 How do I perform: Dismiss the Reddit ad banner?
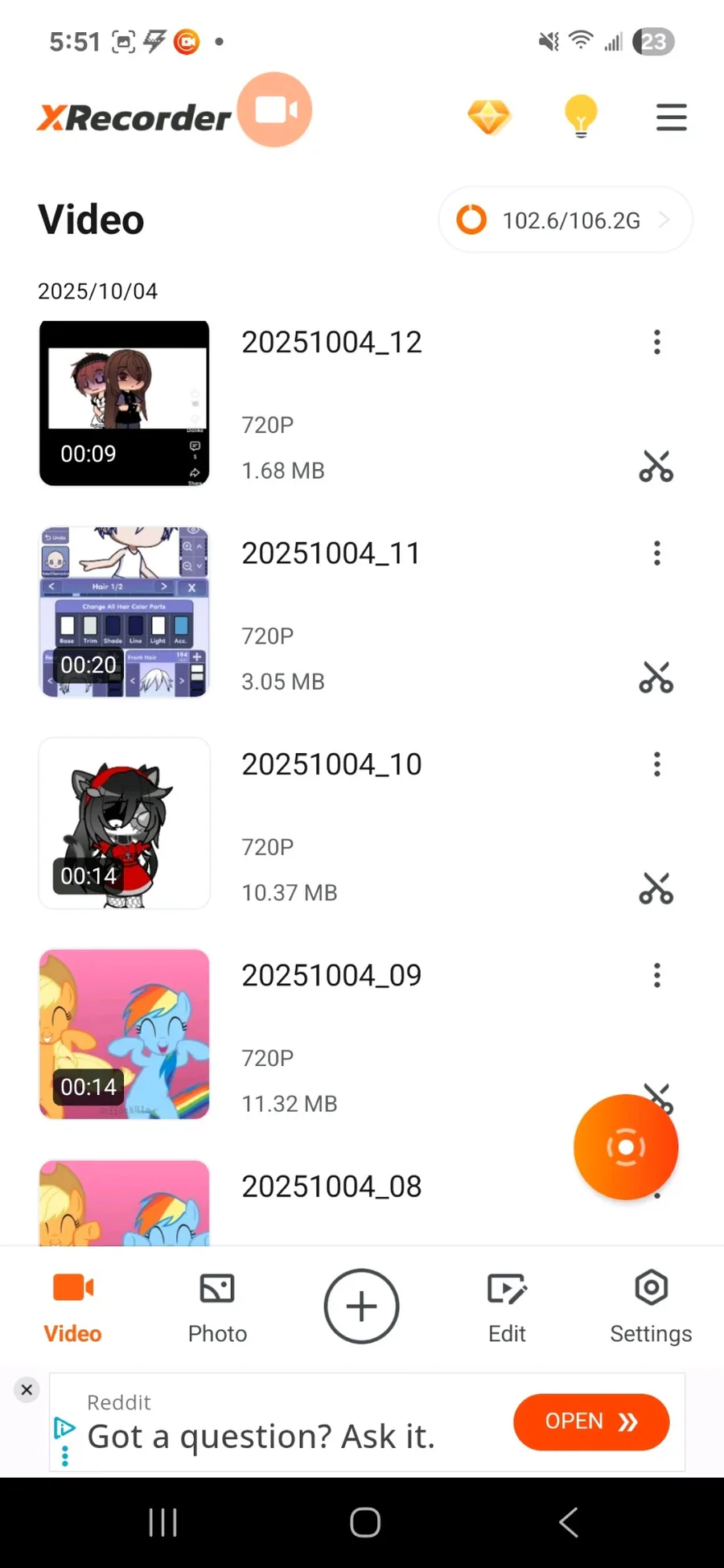[x=27, y=1389]
